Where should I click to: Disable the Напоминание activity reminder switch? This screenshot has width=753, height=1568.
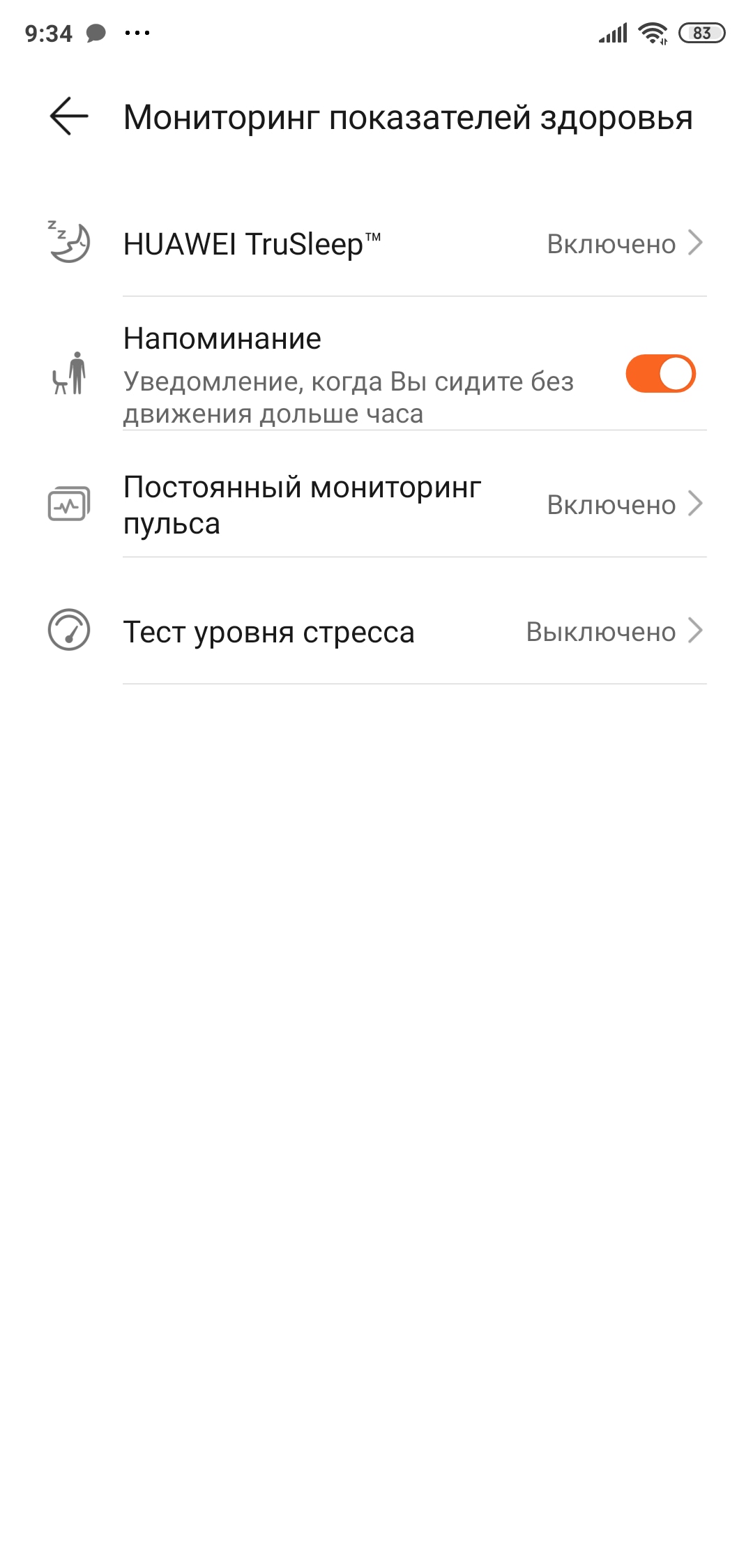pos(660,374)
